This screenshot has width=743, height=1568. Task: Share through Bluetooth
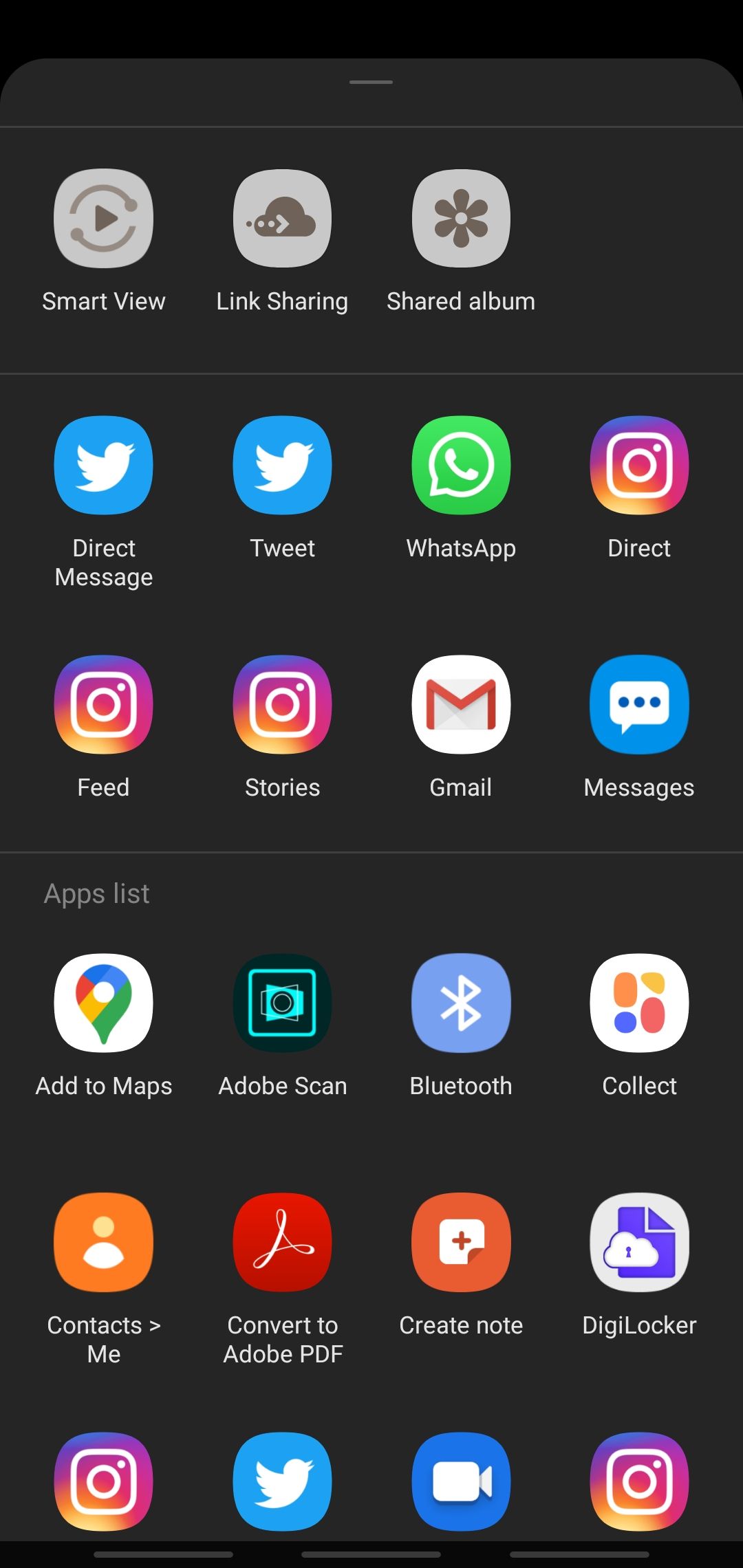(460, 1002)
